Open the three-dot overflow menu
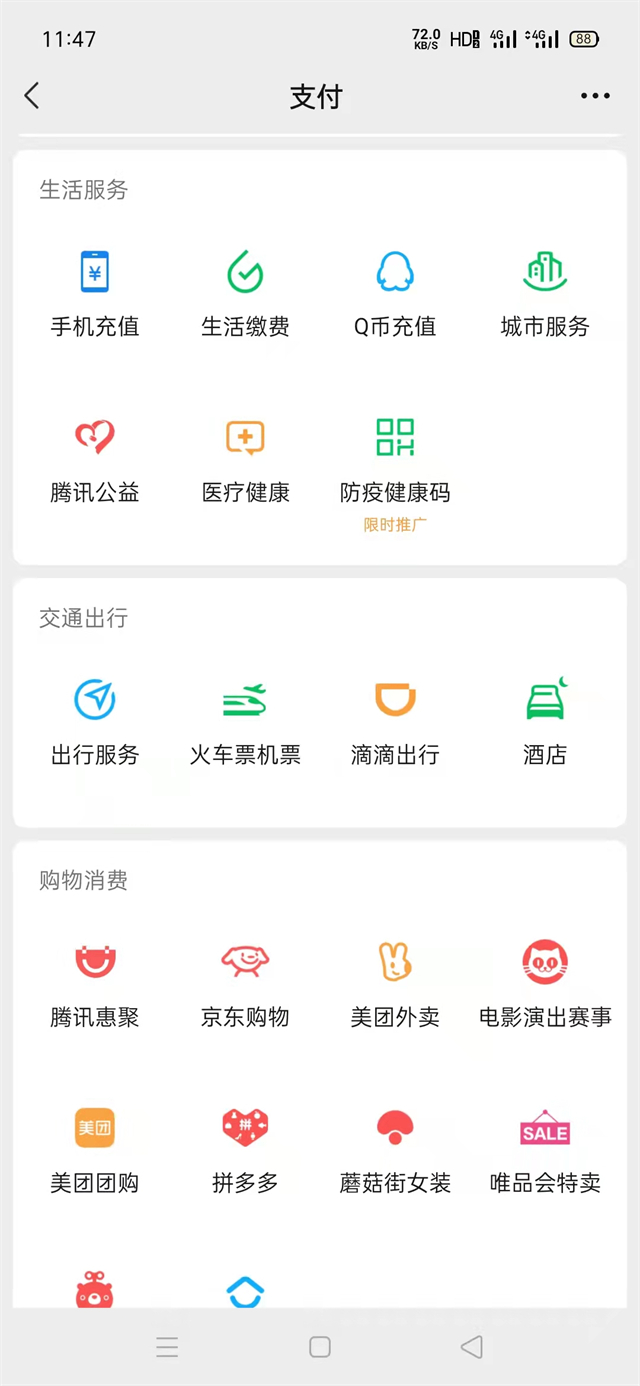The image size is (640, 1386). [x=595, y=96]
